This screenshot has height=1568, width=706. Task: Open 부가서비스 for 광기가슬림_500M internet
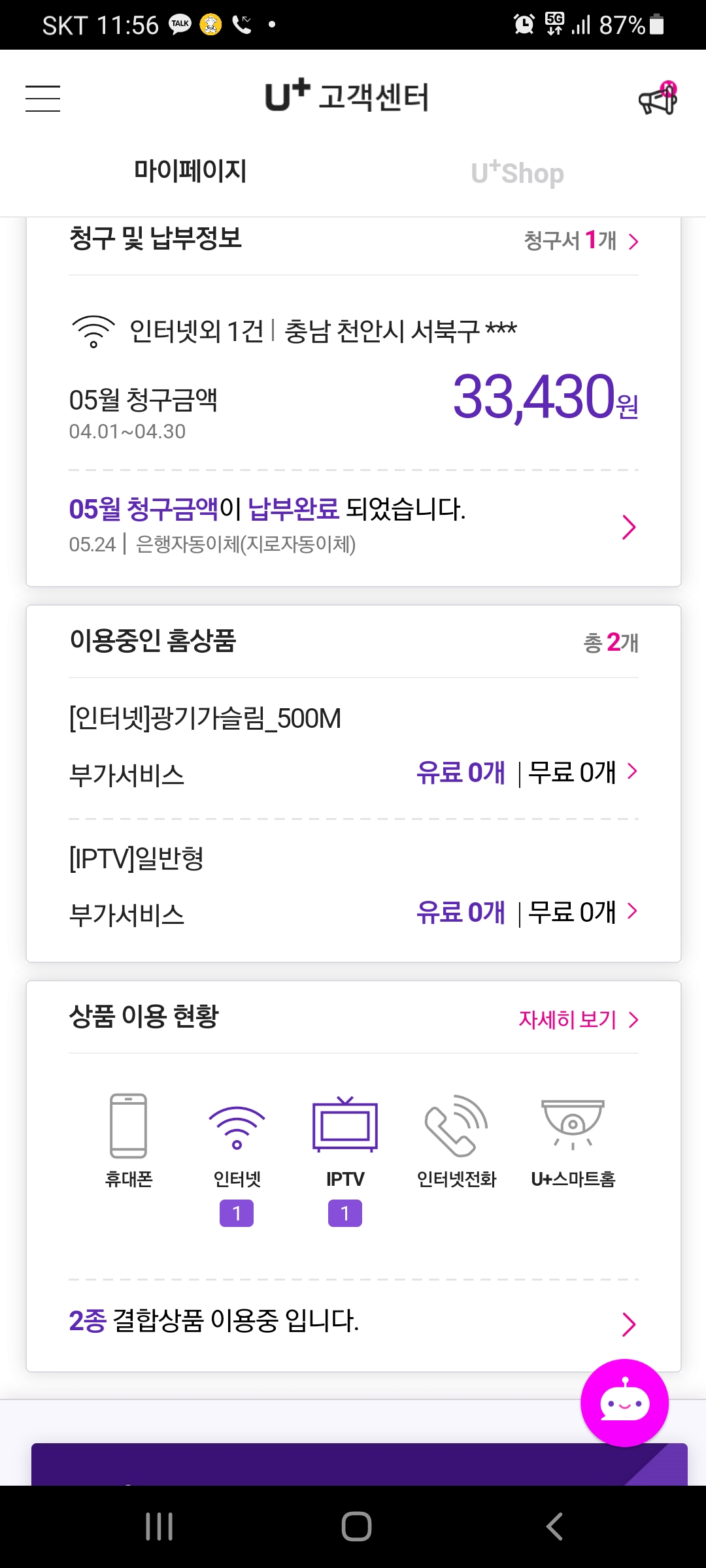pos(526,773)
